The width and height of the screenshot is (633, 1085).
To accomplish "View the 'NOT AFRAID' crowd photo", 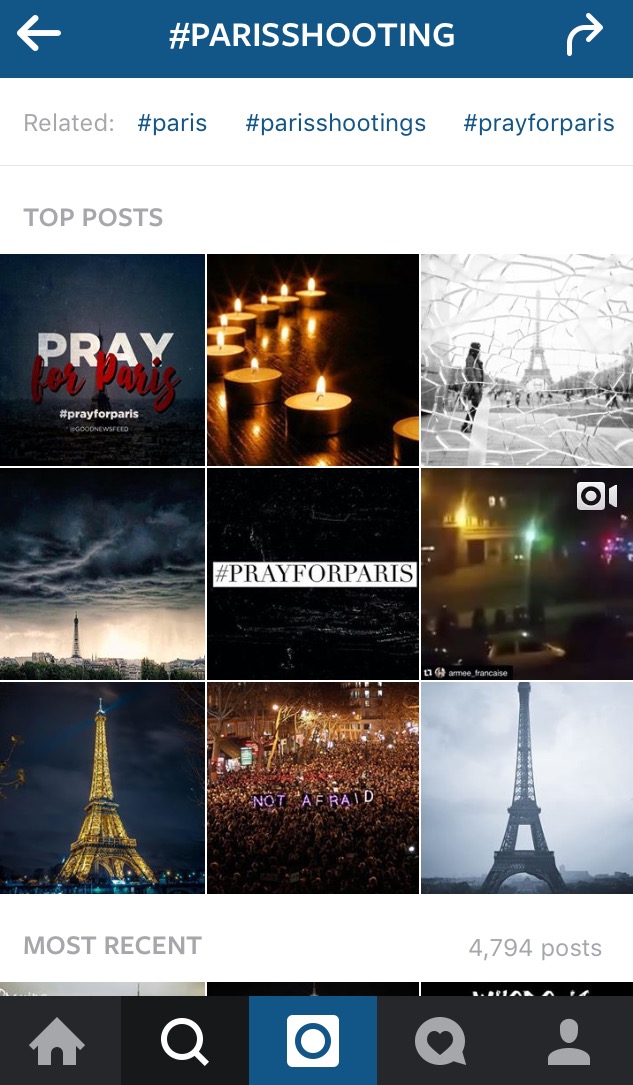I will coord(312,788).
